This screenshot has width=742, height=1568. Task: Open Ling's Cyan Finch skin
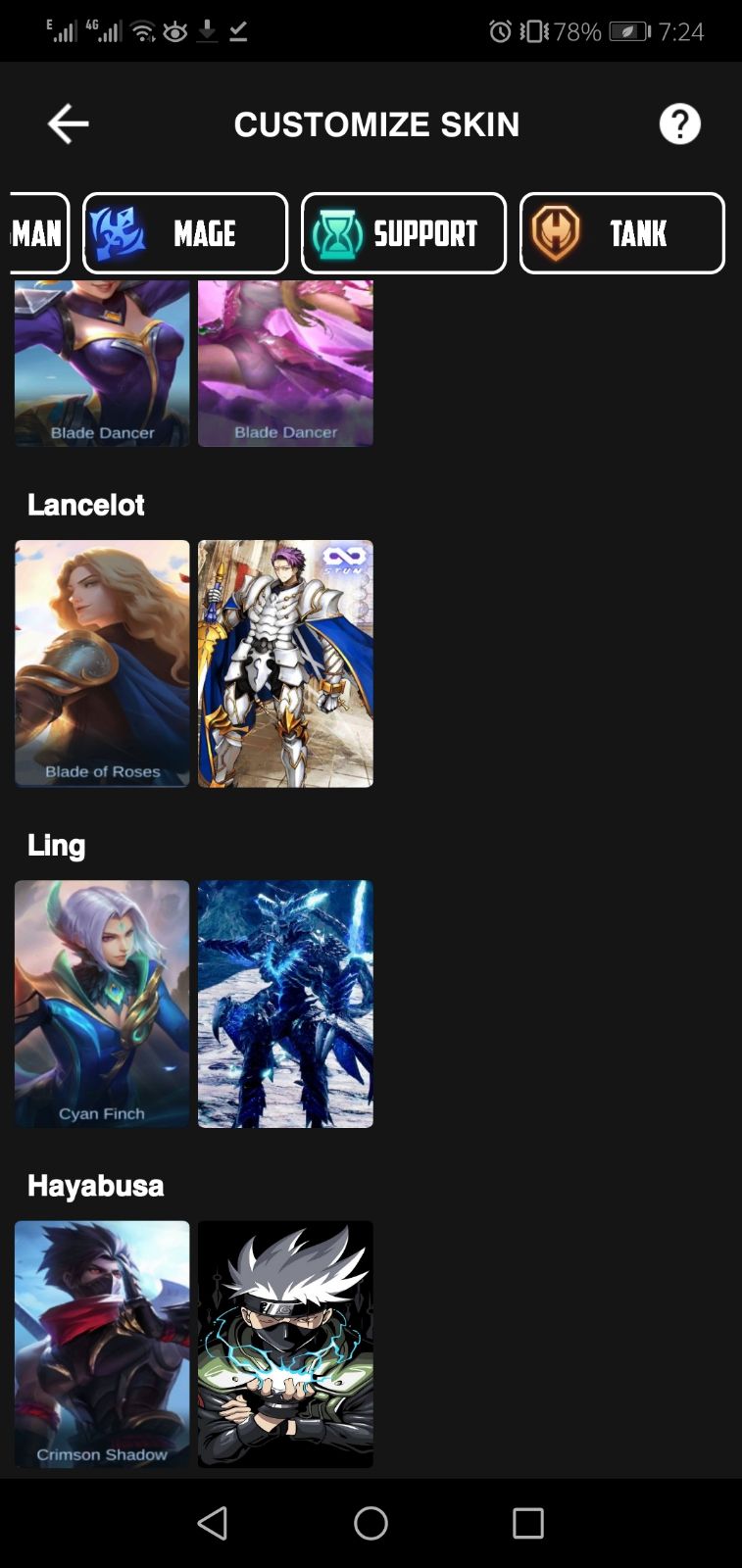coord(102,1004)
